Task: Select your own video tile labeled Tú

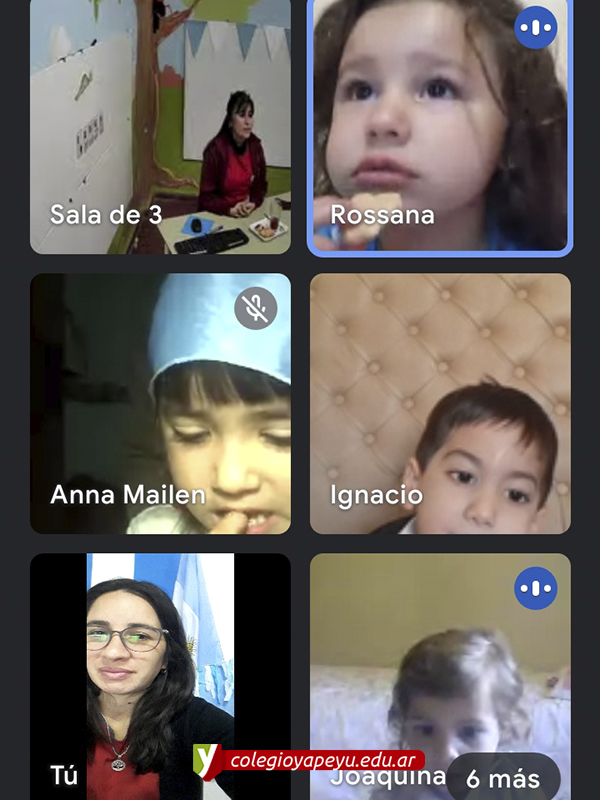Action: 160,675
